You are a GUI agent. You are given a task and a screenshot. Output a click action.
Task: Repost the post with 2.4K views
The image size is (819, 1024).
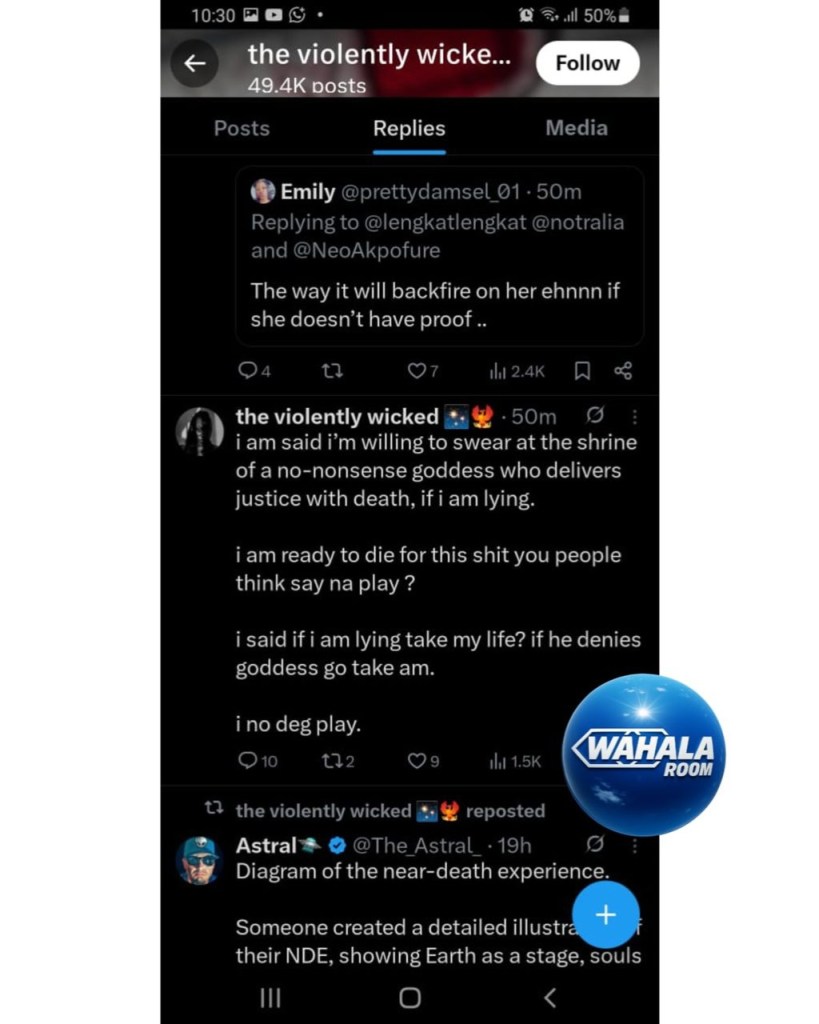(333, 371)
